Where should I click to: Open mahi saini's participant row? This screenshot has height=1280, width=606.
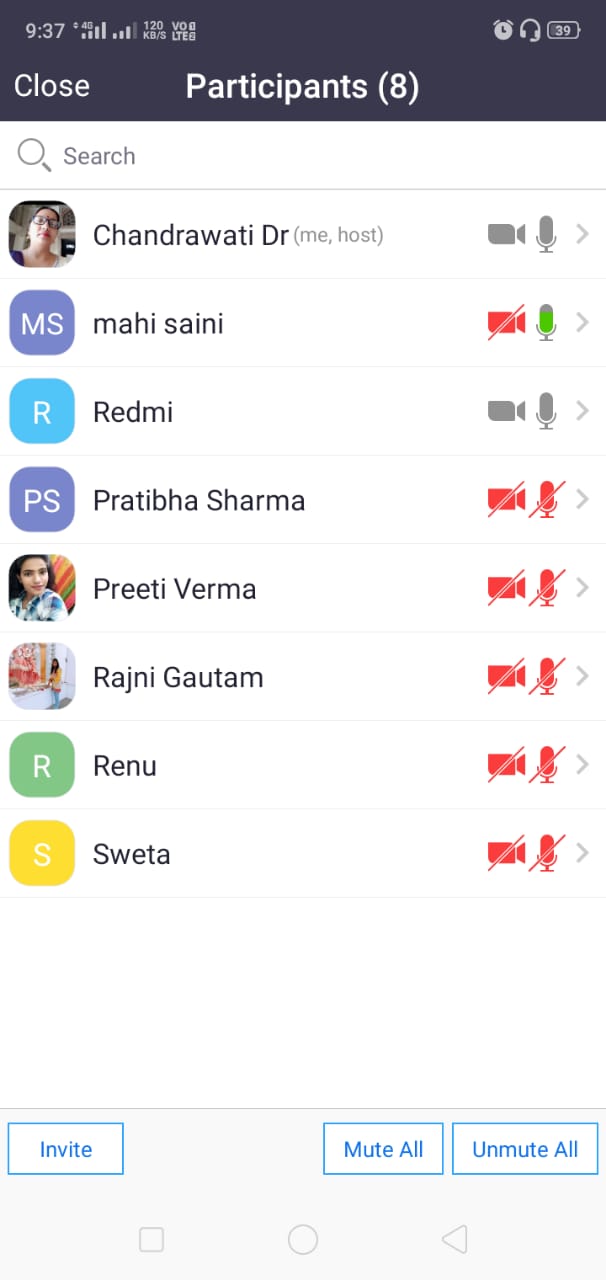pyautogui.click(x=303, y=323)
